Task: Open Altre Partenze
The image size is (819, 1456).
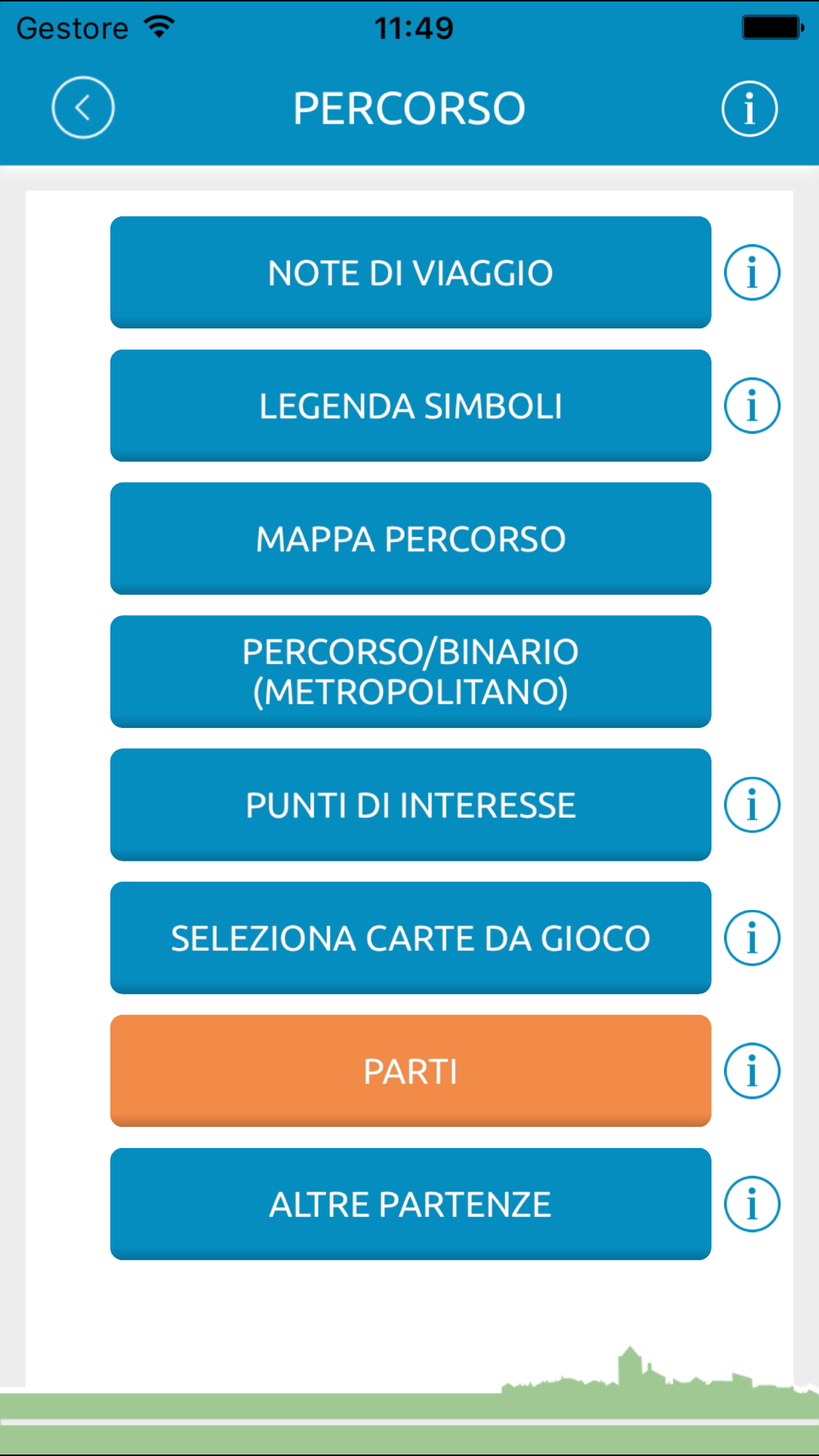Action: click(x=410, y=1204)
